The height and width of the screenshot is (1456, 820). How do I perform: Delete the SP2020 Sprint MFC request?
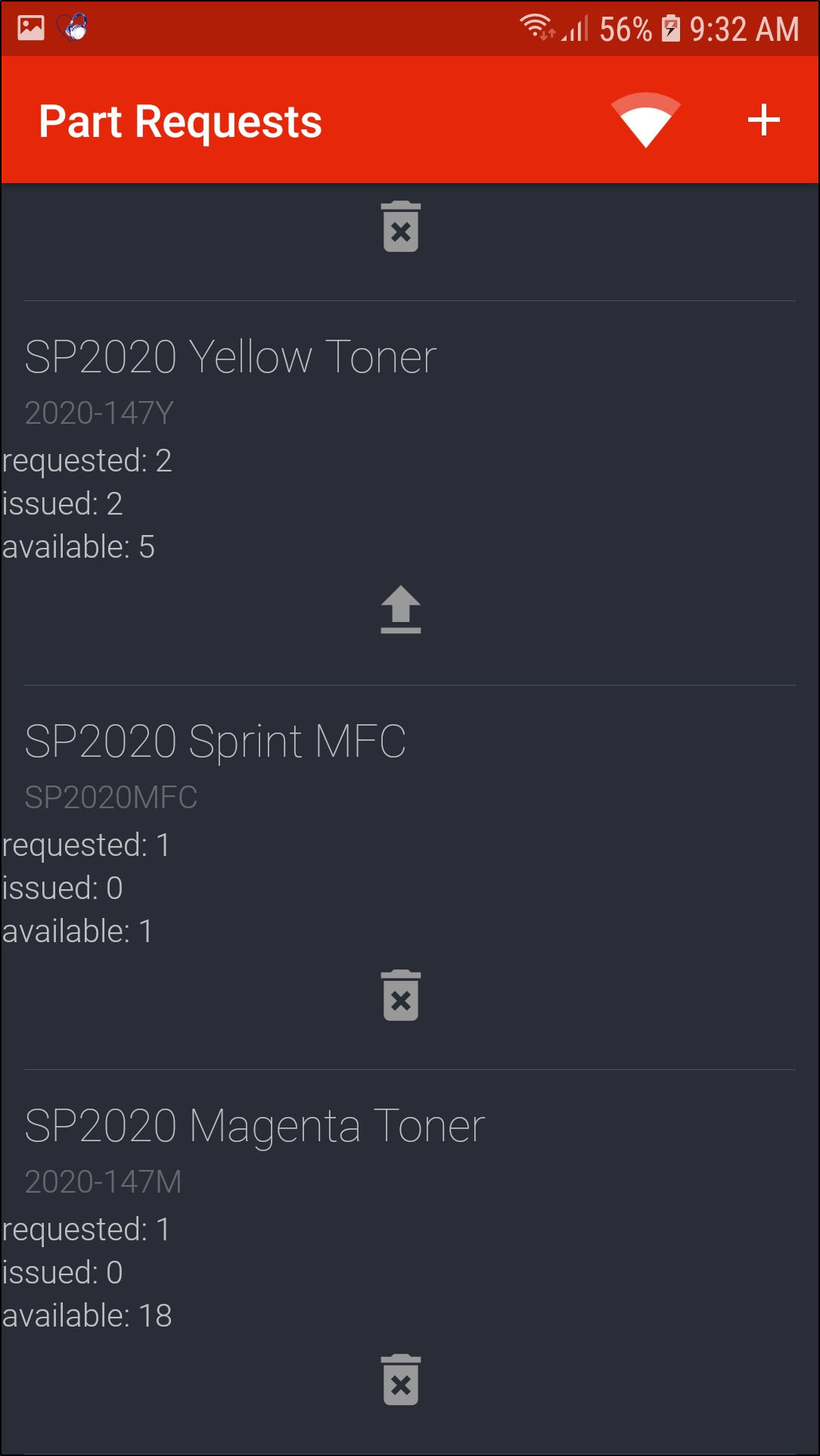pyautogui.click(x=401, y=995)
